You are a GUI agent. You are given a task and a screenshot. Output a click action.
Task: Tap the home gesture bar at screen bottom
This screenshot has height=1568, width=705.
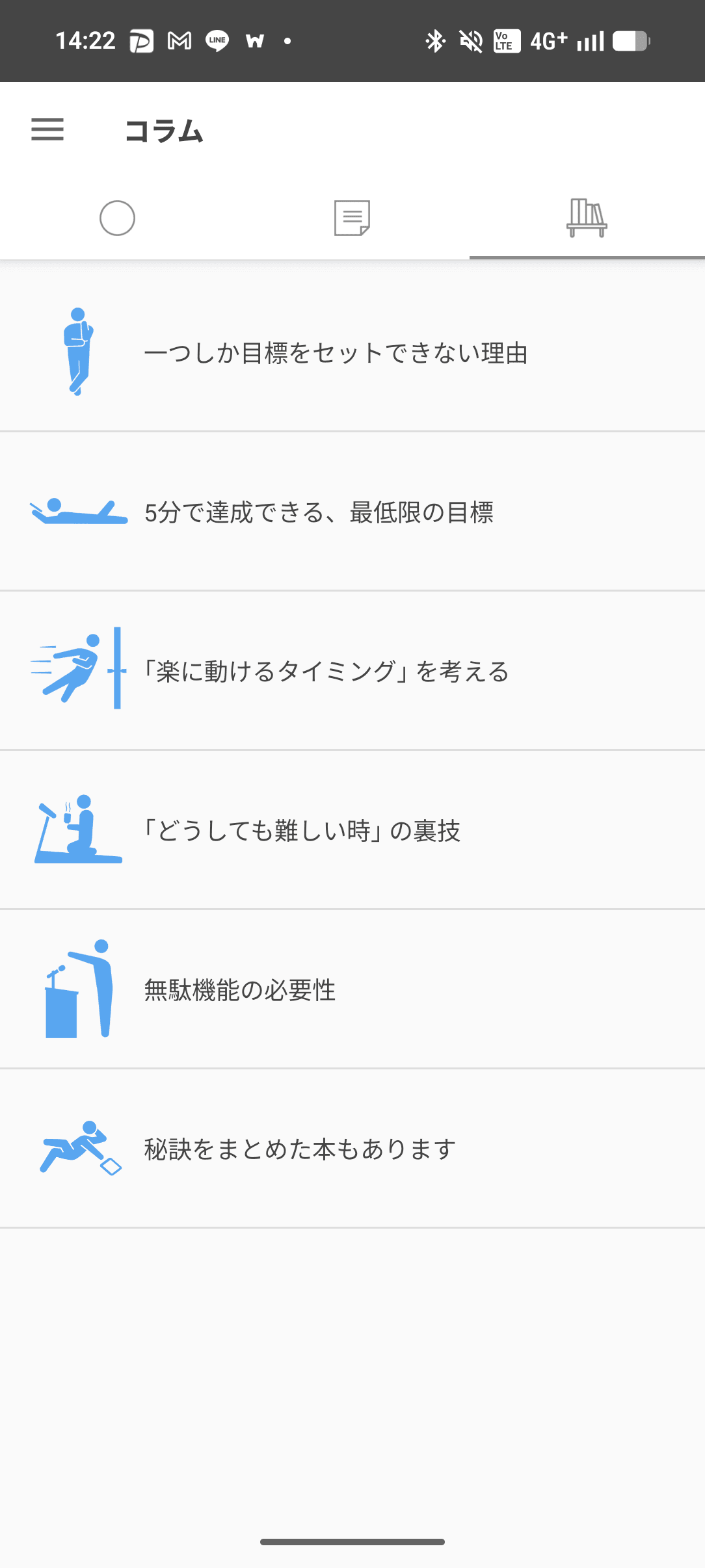[x=352, y=1540]
